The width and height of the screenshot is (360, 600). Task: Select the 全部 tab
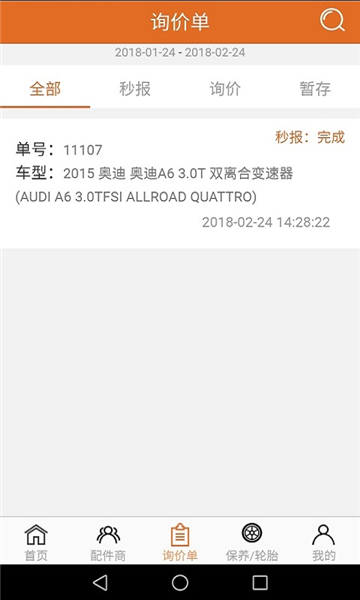(x=45, y=89)
